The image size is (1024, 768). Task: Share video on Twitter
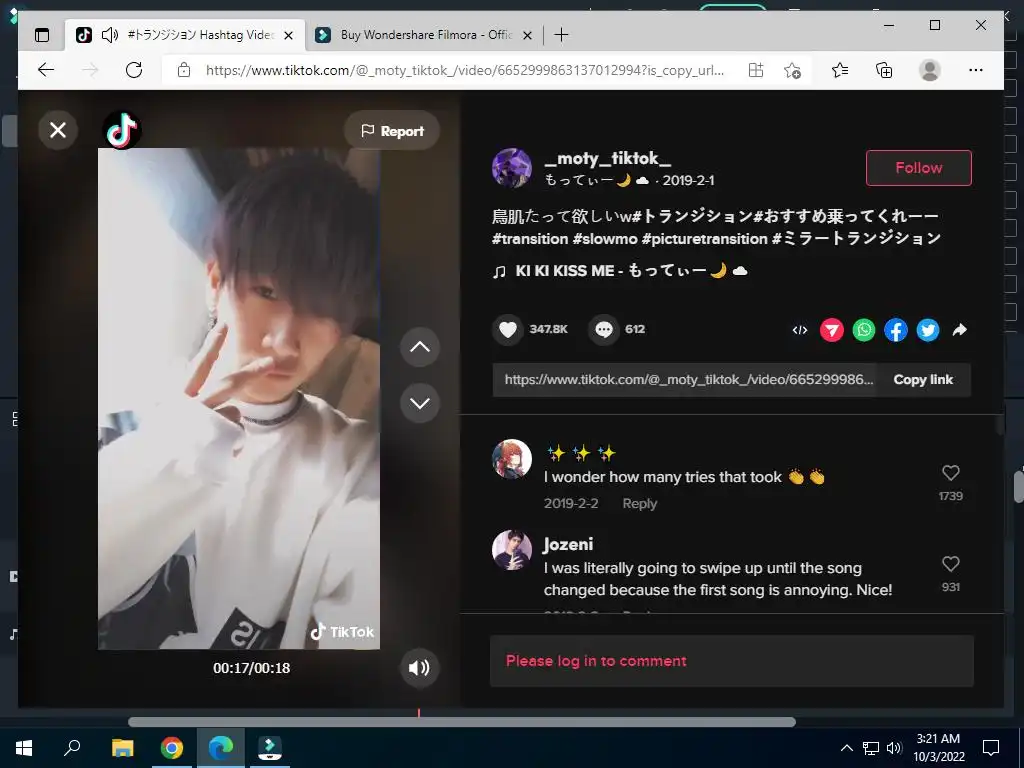pos(928,330)
